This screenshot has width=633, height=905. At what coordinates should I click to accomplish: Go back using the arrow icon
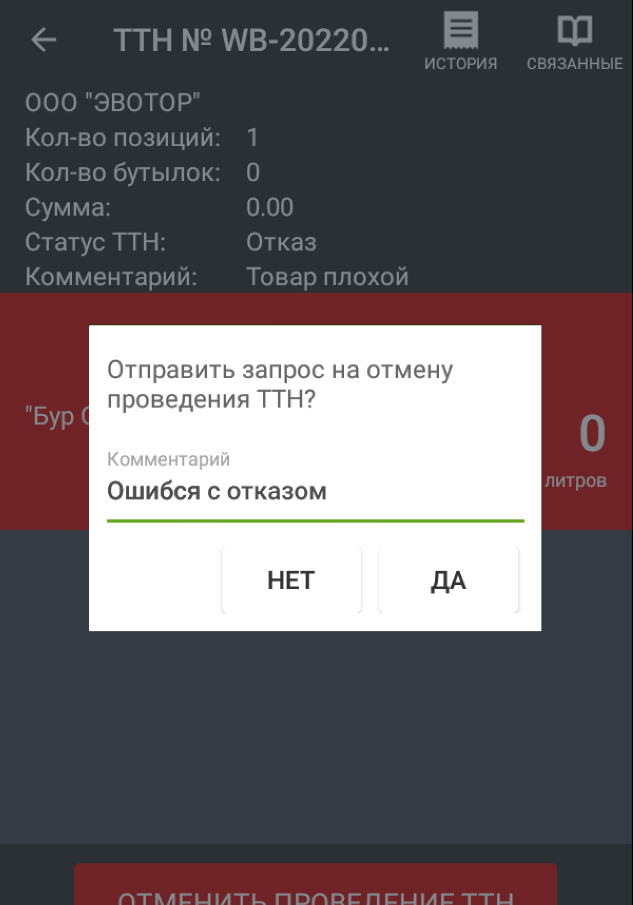(44, 40)
